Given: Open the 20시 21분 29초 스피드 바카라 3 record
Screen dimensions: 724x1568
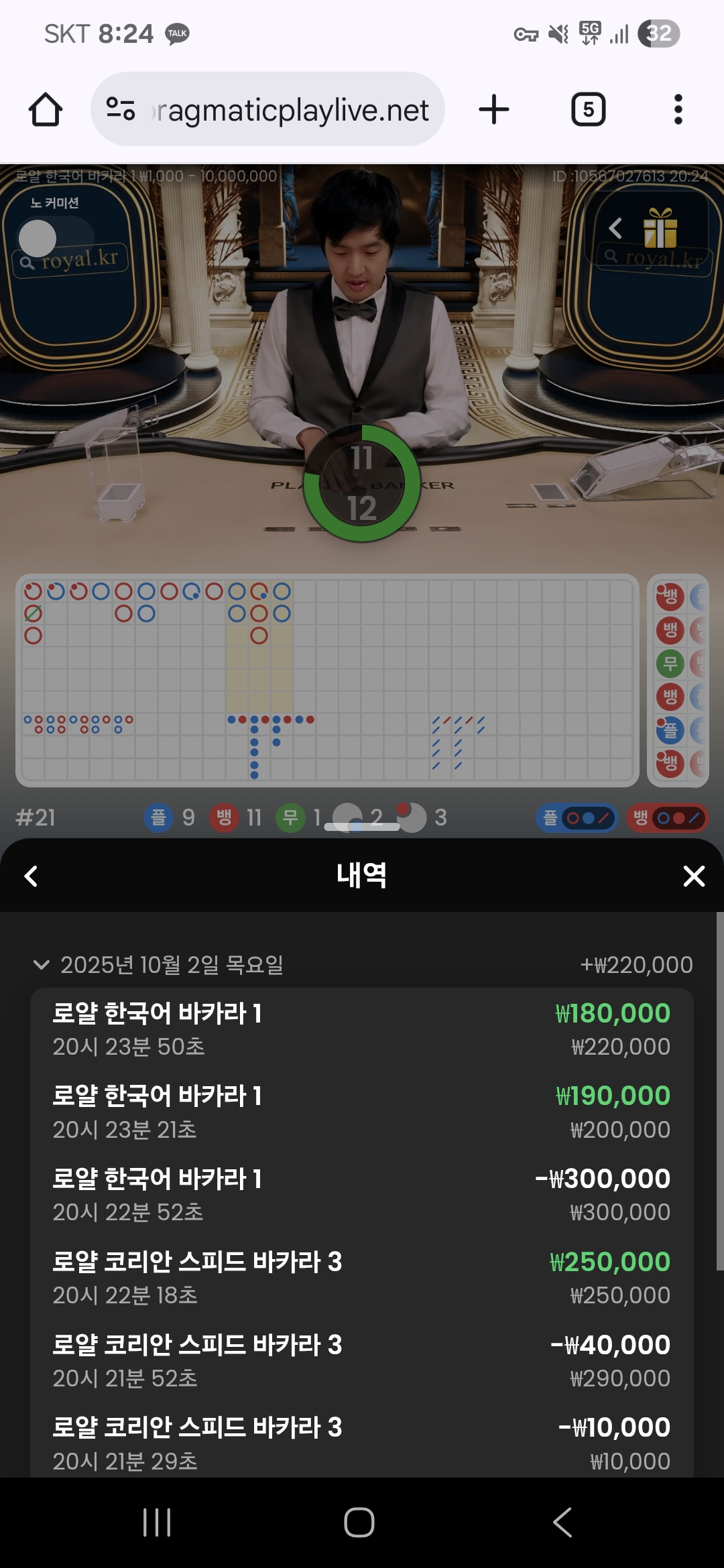Looking at the screenshot, I should (362, 1443).
